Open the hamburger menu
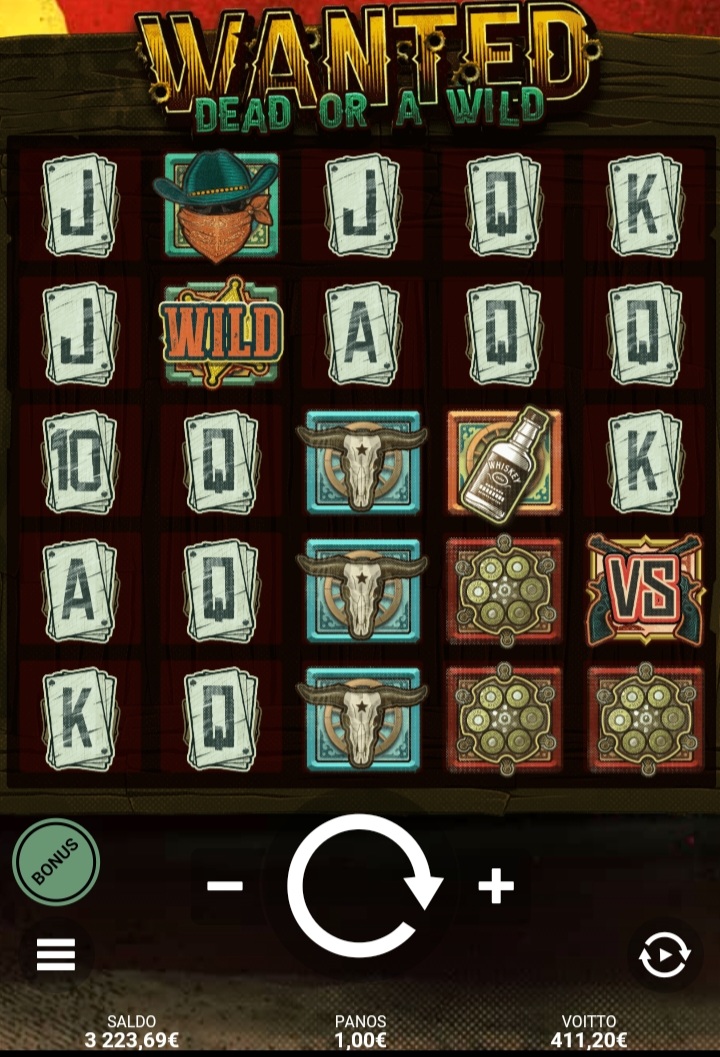 coord(56,956)
